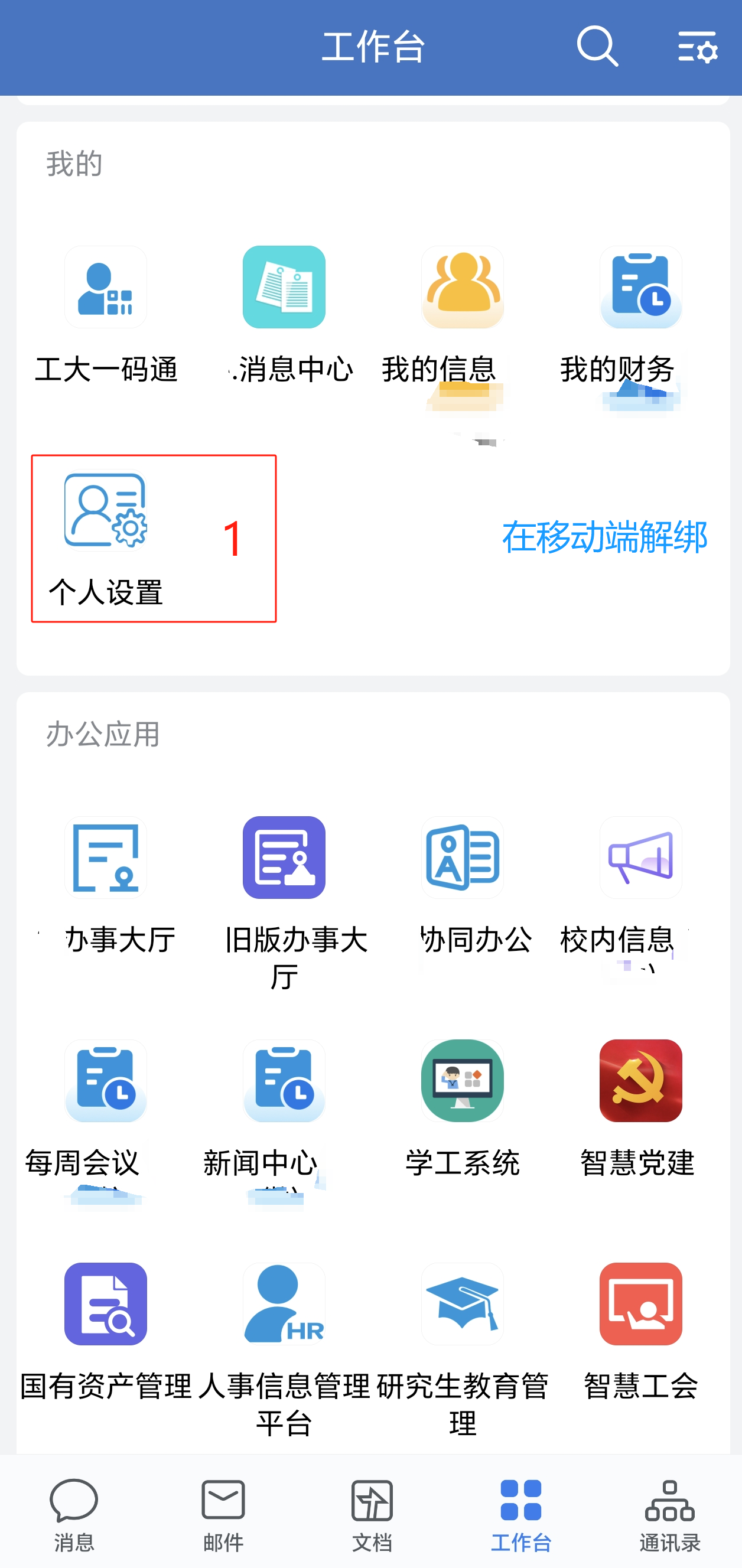742x1568 pixels.
Task: Open 我的财务 app
Action: (640, 287)
